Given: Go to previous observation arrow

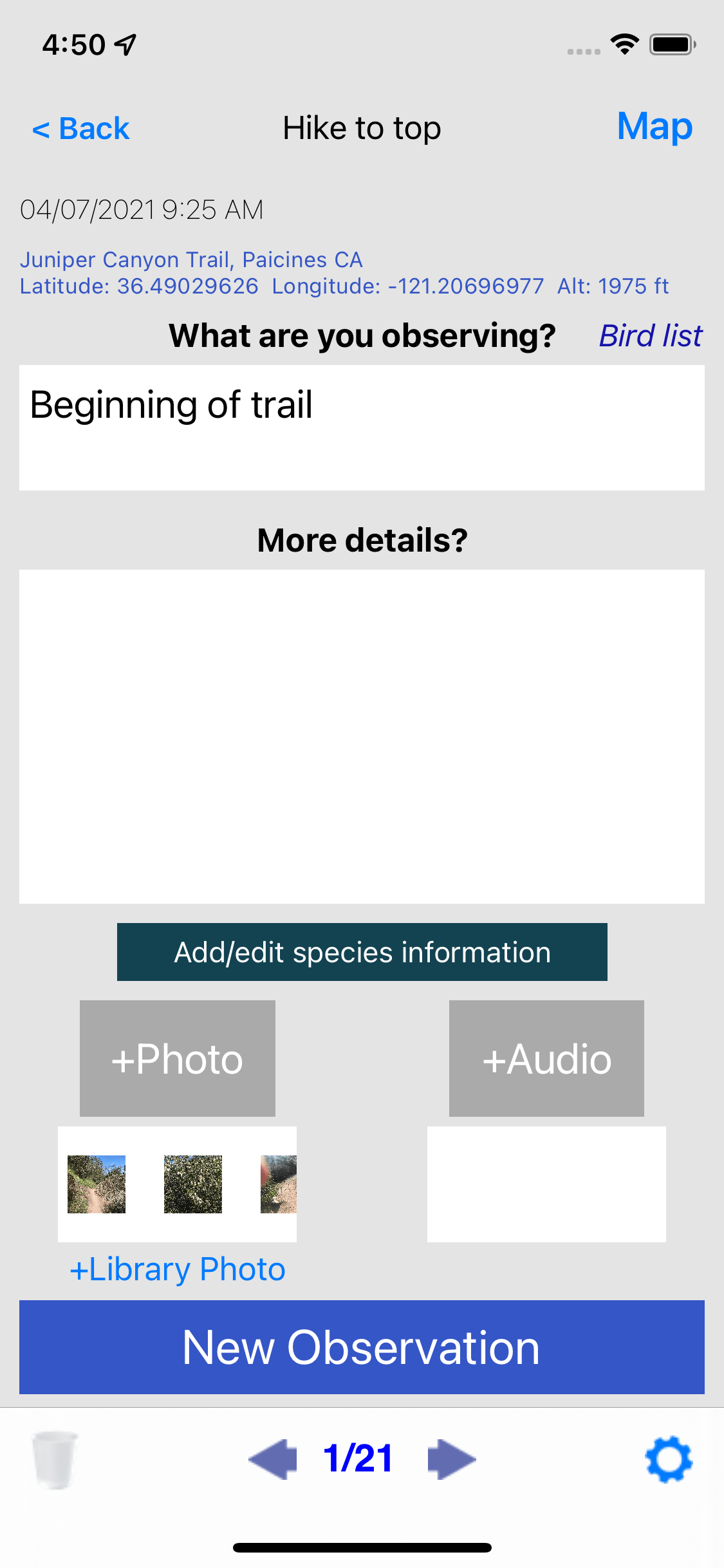Looking at the screenshot, I should click(x=273, y=1459).
